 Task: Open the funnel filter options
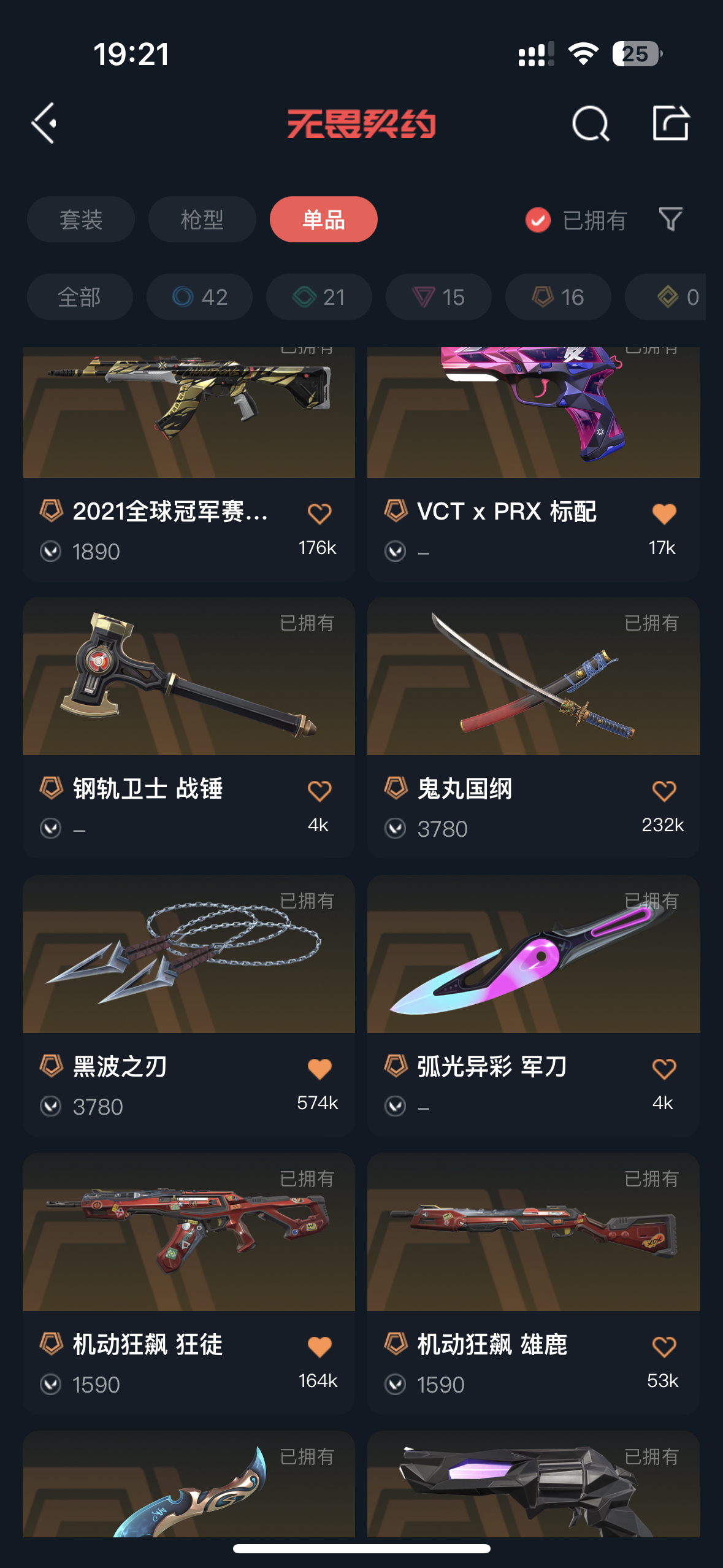pyautogui.click(x=670, y=219)
